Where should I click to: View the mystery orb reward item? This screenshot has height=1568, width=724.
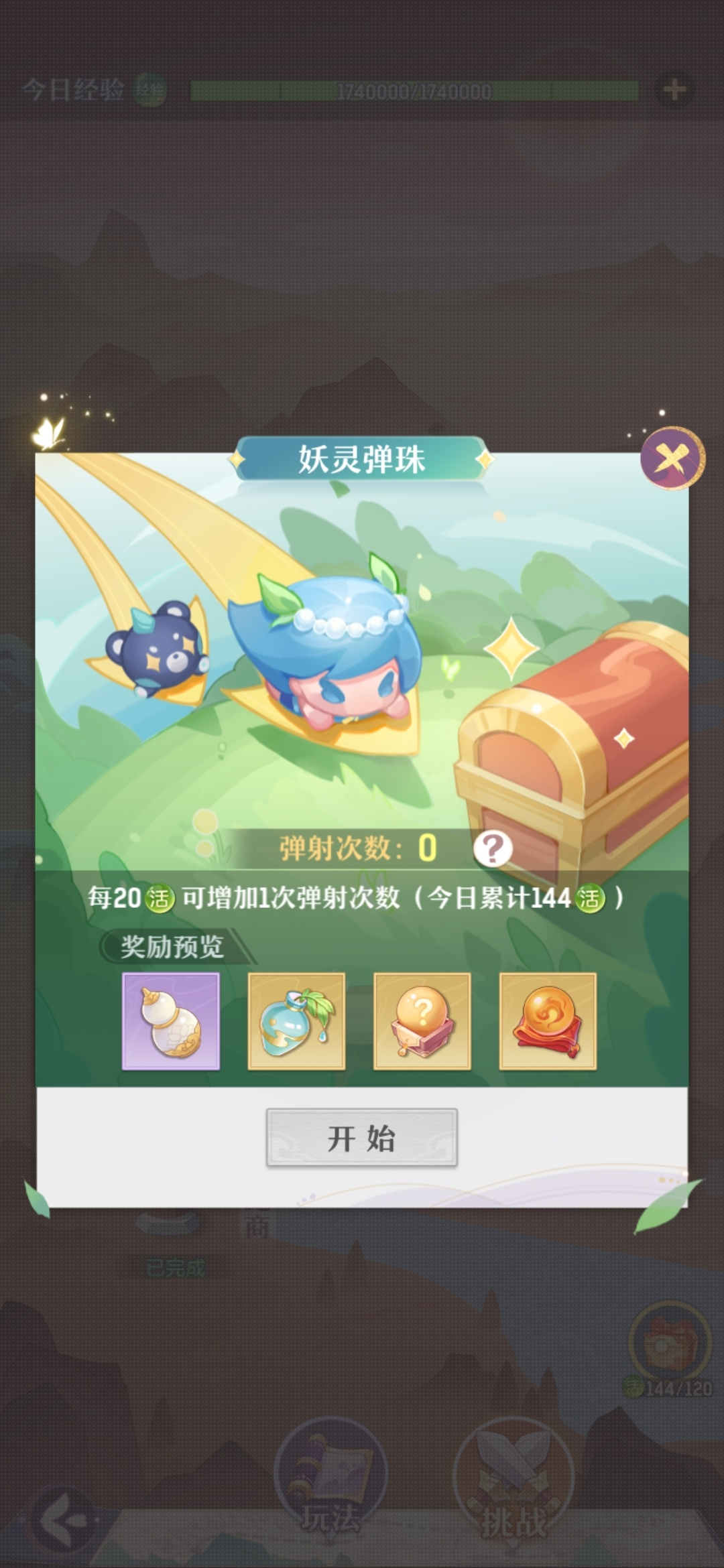[422, 1021]
